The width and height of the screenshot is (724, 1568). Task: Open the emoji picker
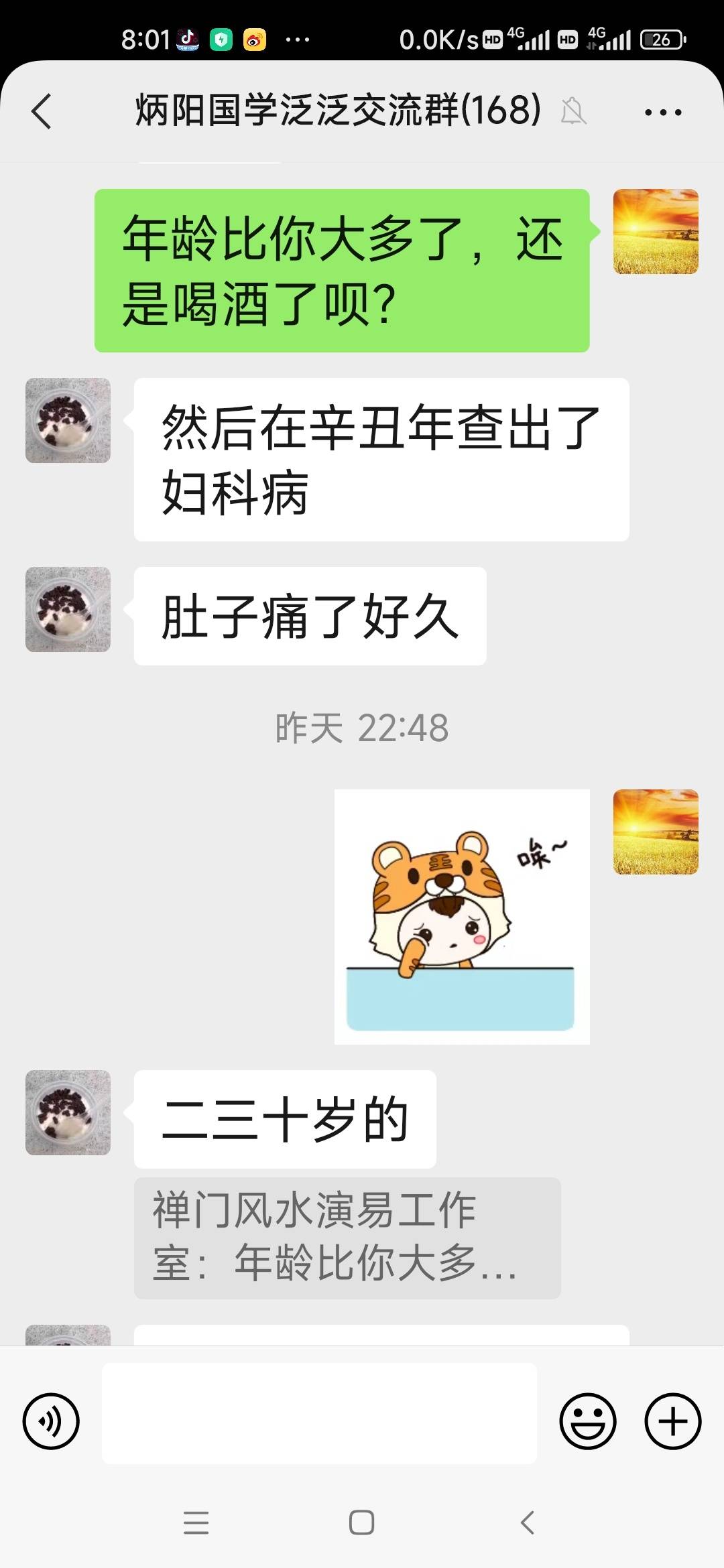coord(587,1421)
